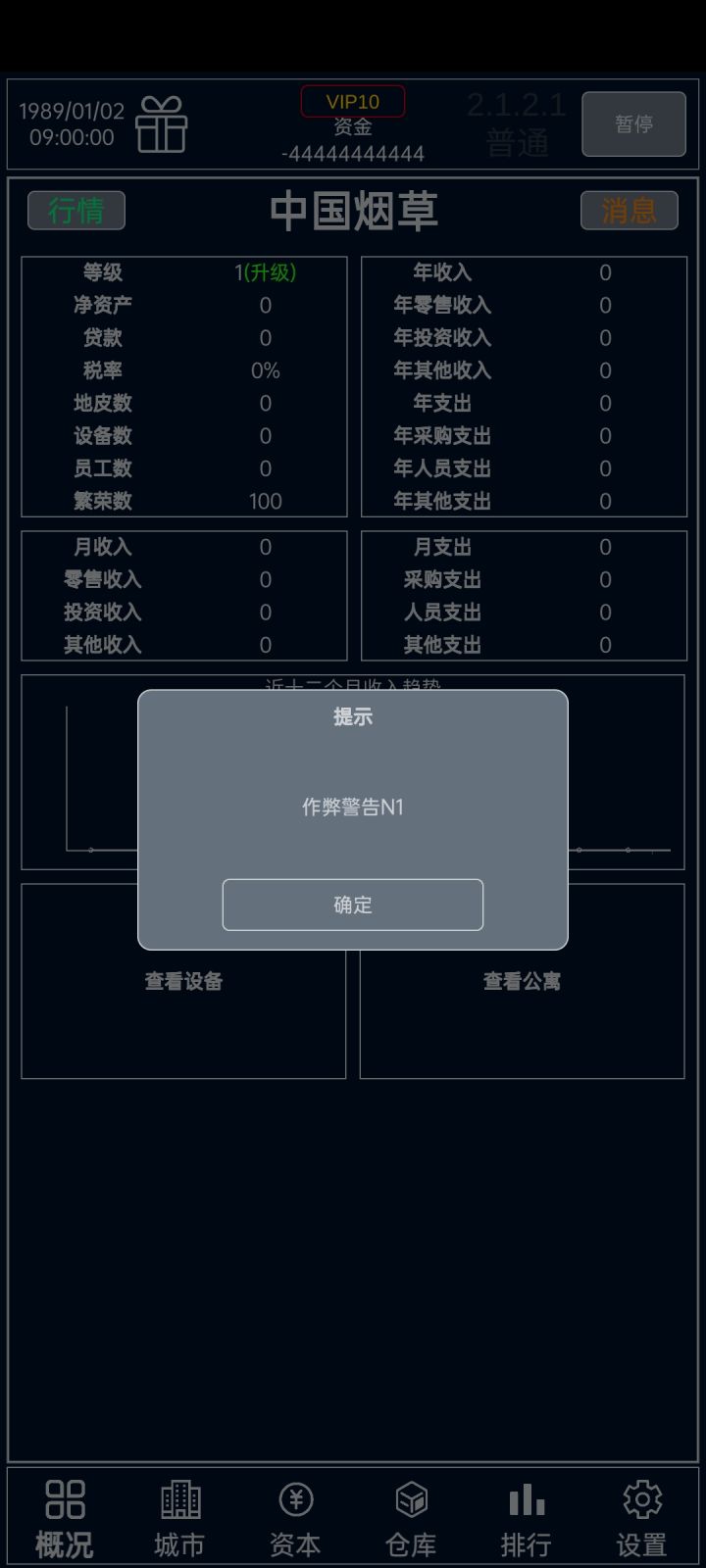
Task: Open the 消息 messages panel
Action: (630, 210)
